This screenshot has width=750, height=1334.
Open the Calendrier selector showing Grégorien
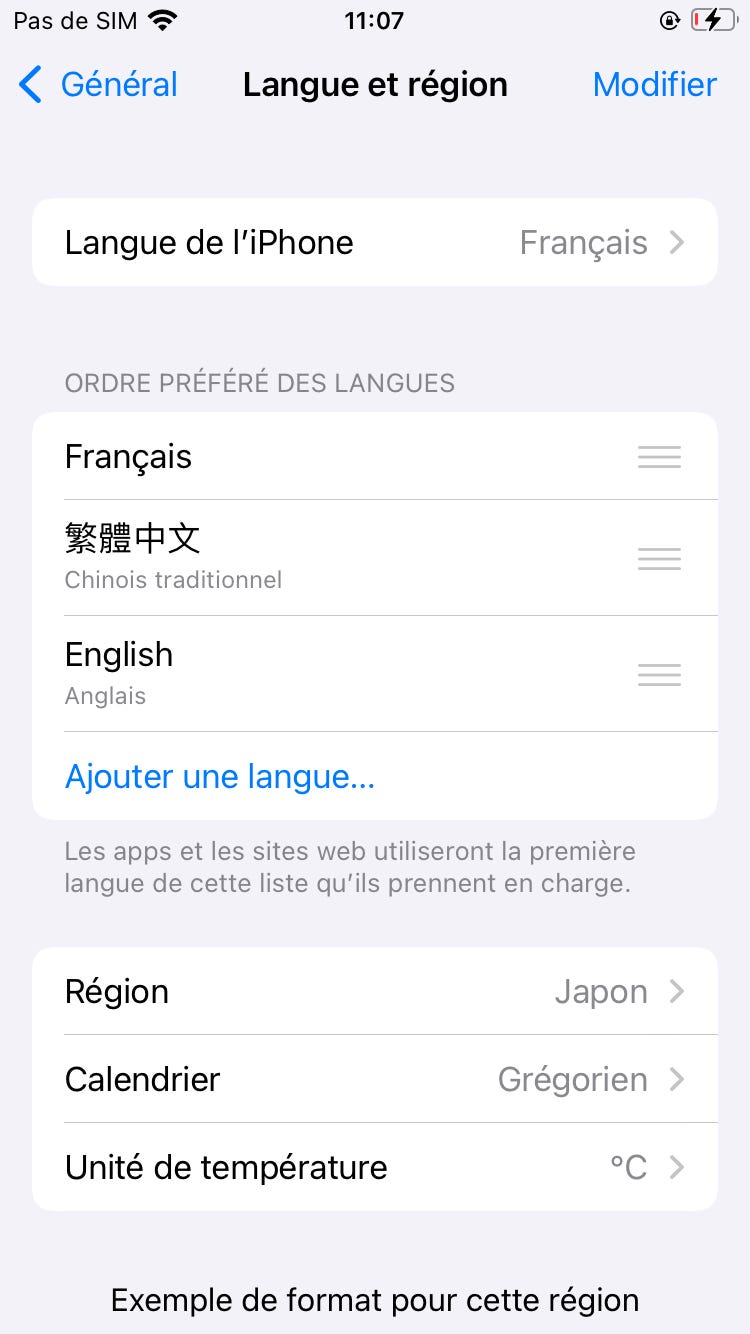(x=375, y=1079)
